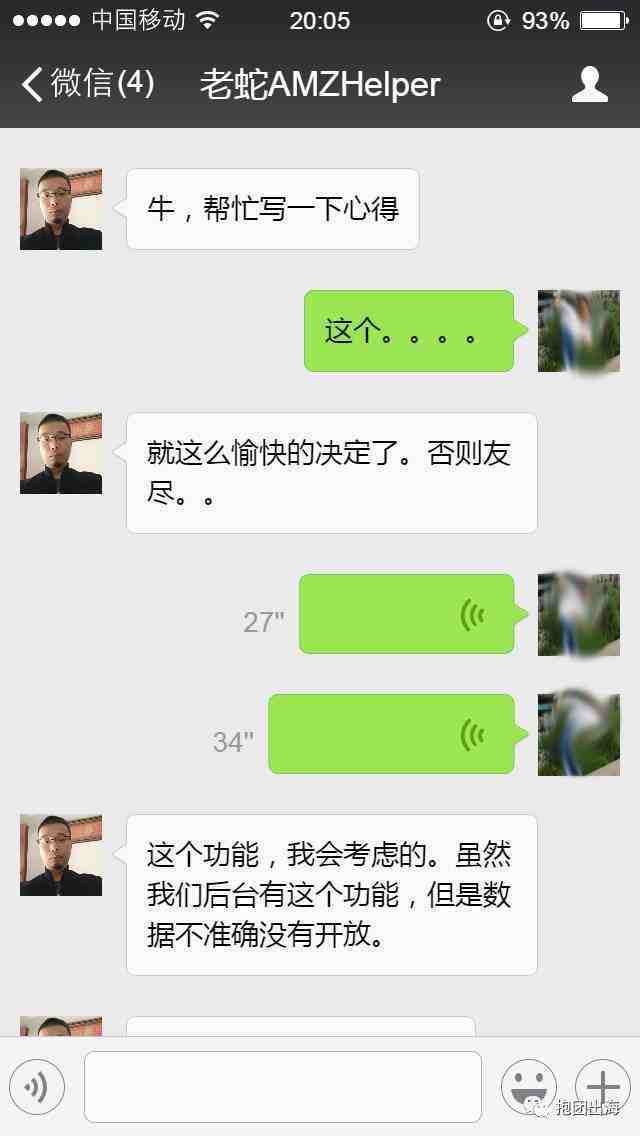Viewport: 640px width, 1136px height.
Task: Tap sender's avatar beside 牛，帮忙写一下心得
Action: click(x=61, y=209)
